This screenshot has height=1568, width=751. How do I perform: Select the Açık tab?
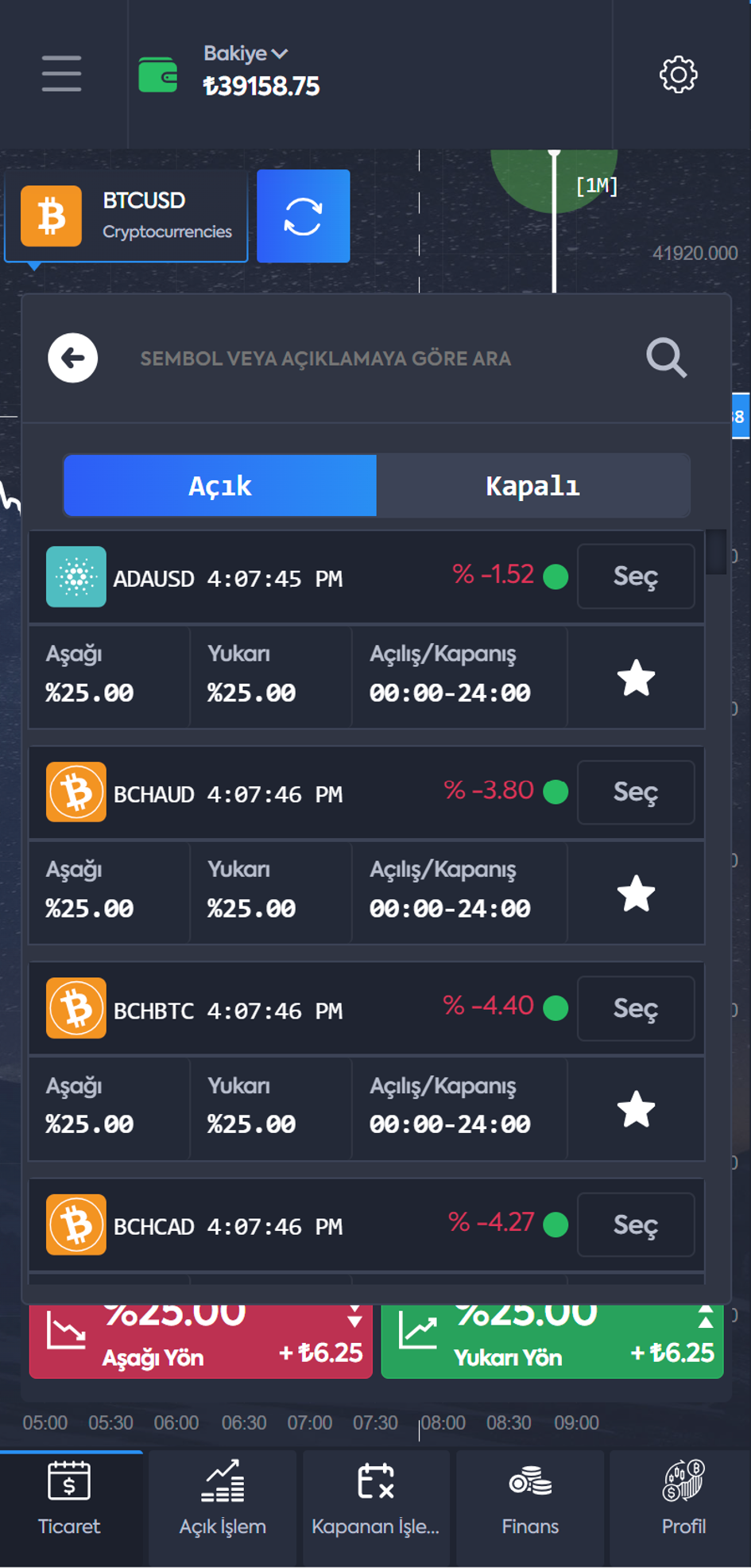[x=220, y=486]
